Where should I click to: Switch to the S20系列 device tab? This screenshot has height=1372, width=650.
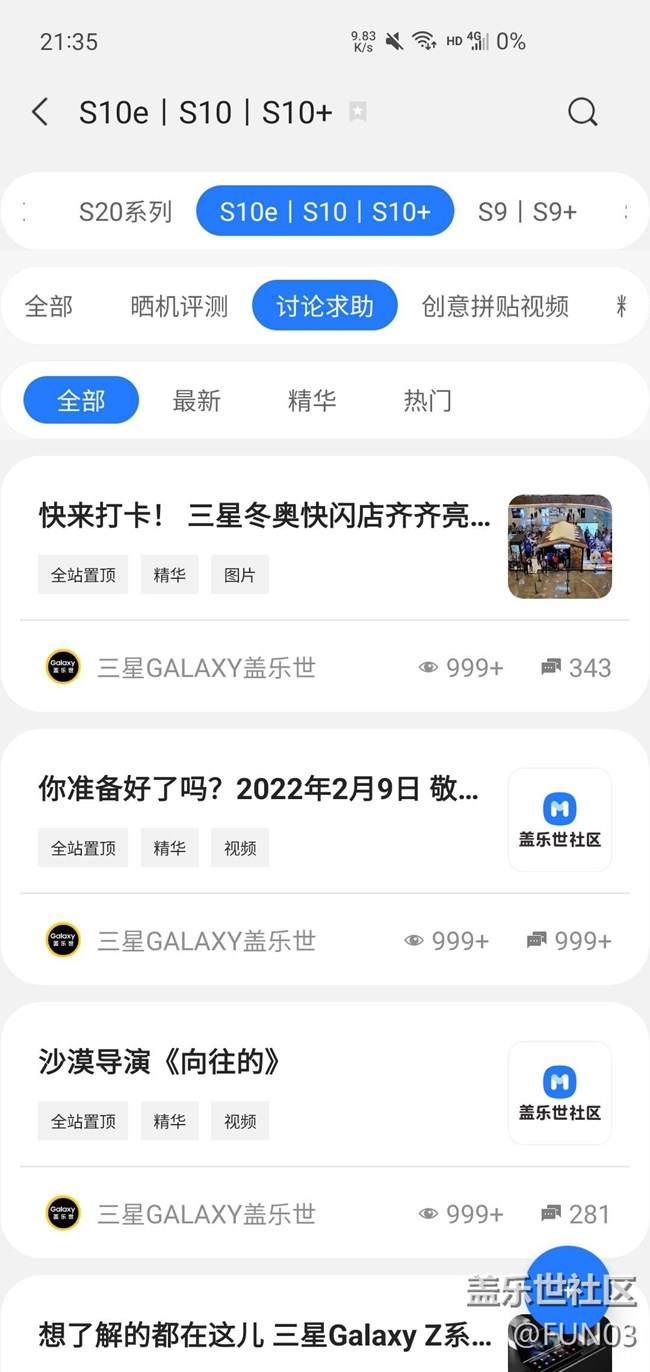[x=125, y=212]
